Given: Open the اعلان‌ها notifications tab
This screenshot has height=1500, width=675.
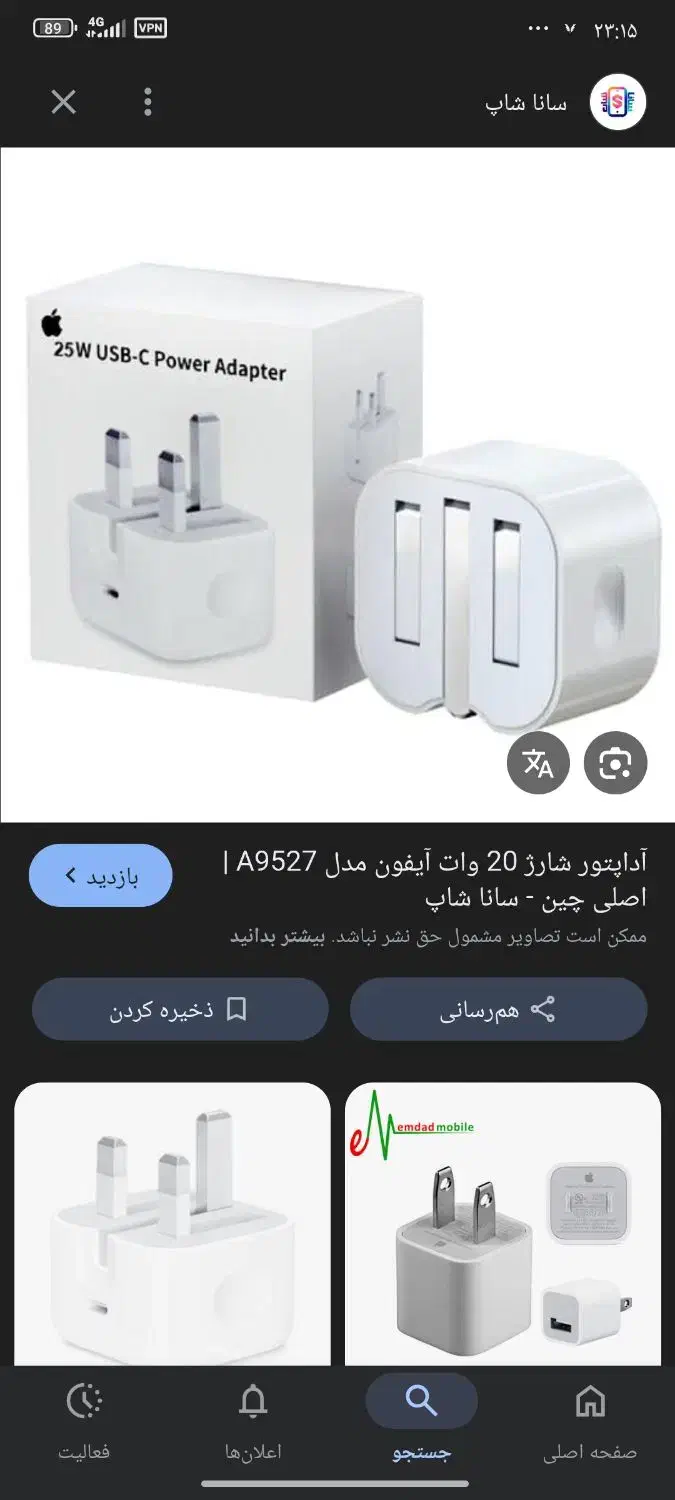Looking at the screenshot, I should 253,1420.
